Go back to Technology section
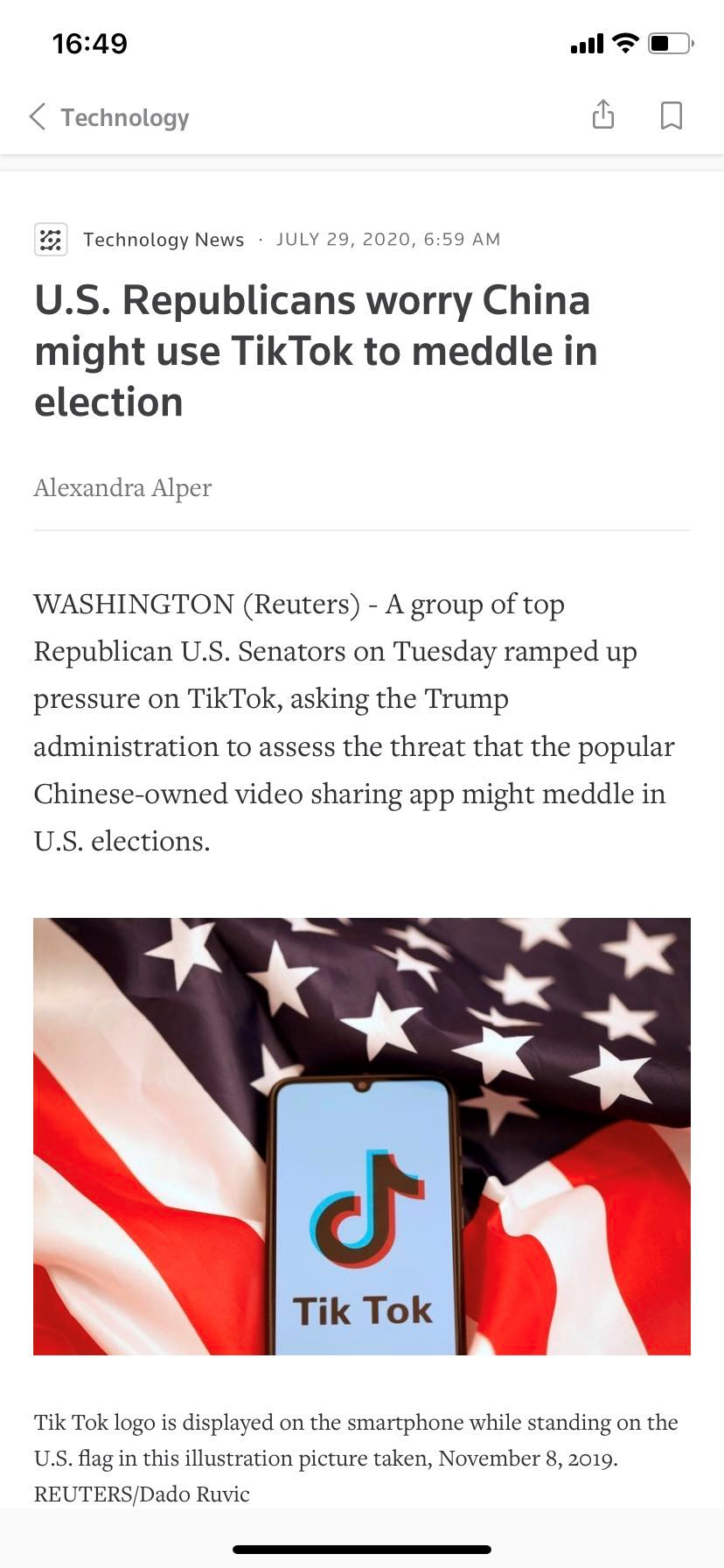Viewport: 724px width, 1568px height. click(x=109, y=117)
